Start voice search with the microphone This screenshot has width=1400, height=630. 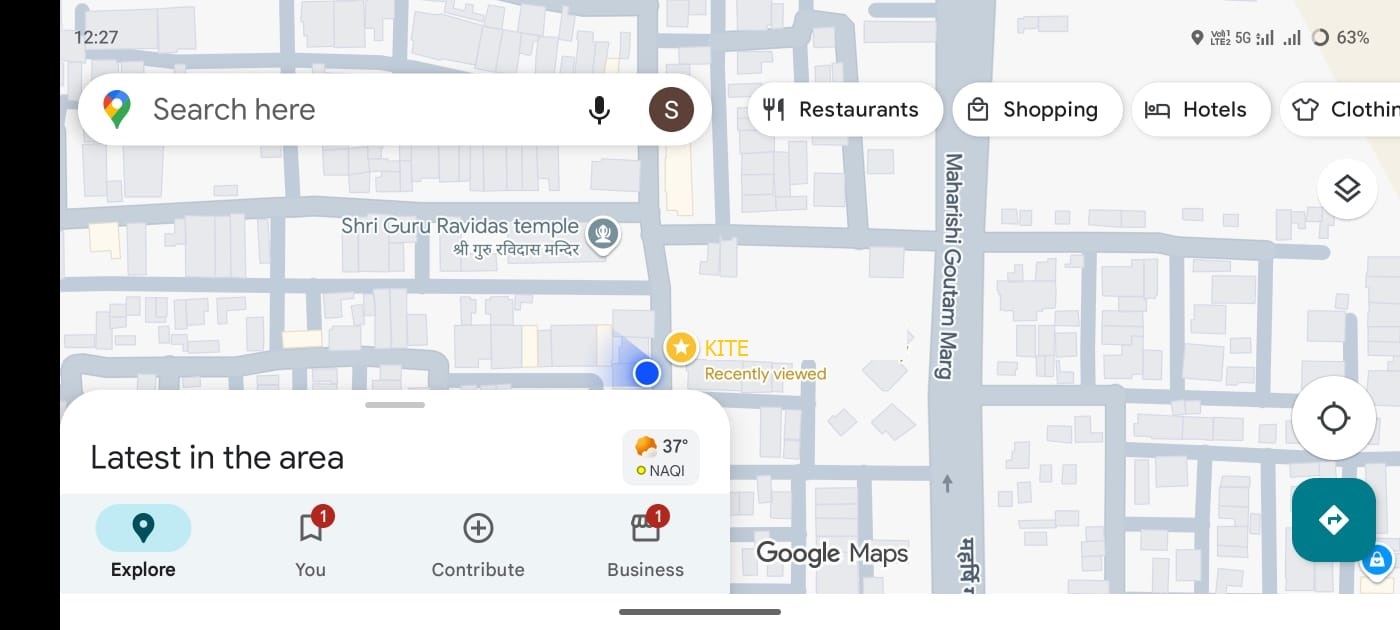click(599, 110)
